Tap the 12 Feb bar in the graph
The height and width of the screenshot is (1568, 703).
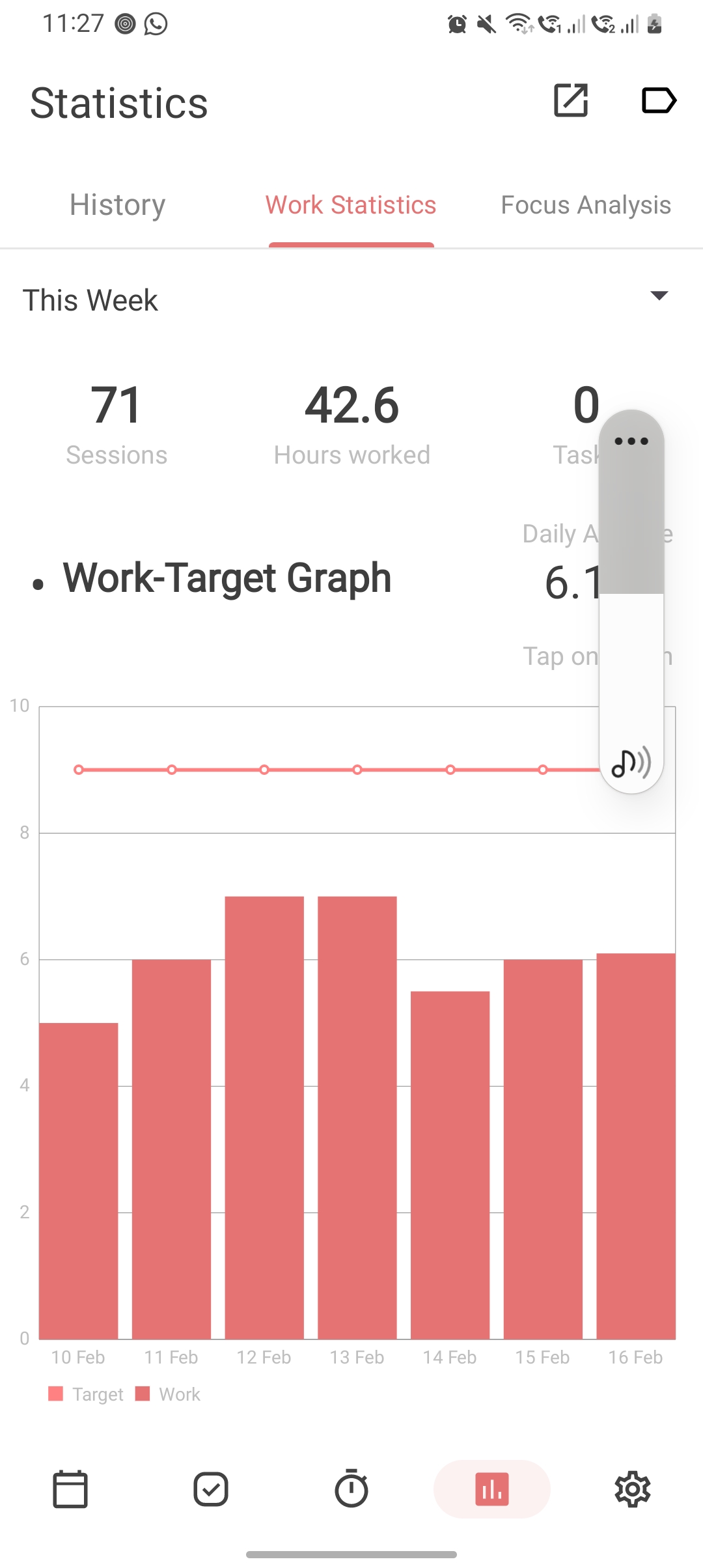pos(264,1117)
